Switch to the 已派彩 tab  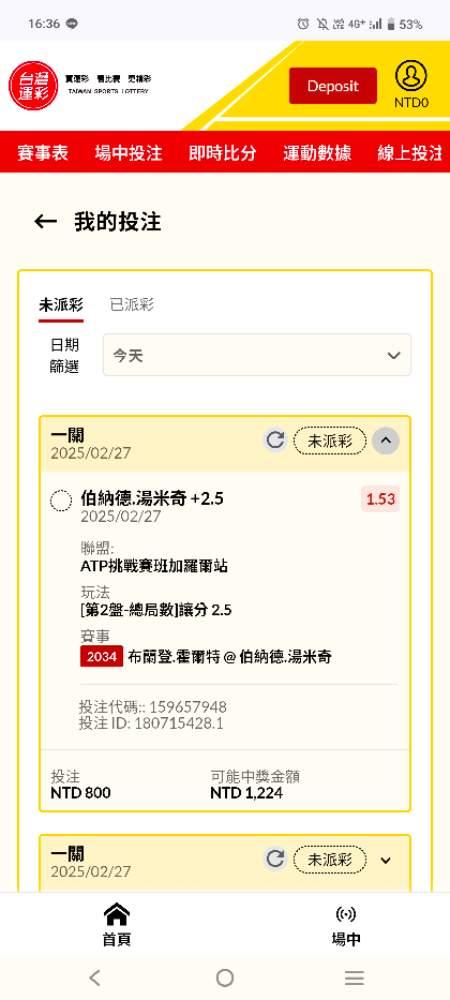point(132,305)
